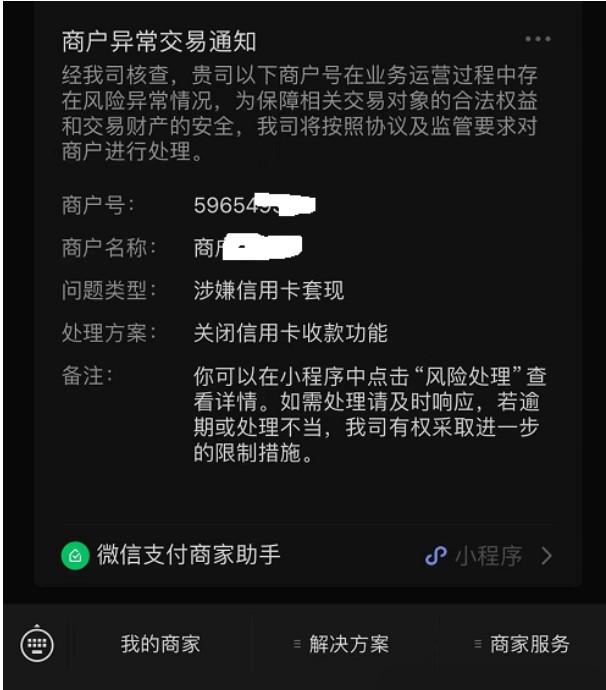606x690 pixels.
Task: Expand the 商家服务 menu
Action: (x=523, y=644)
